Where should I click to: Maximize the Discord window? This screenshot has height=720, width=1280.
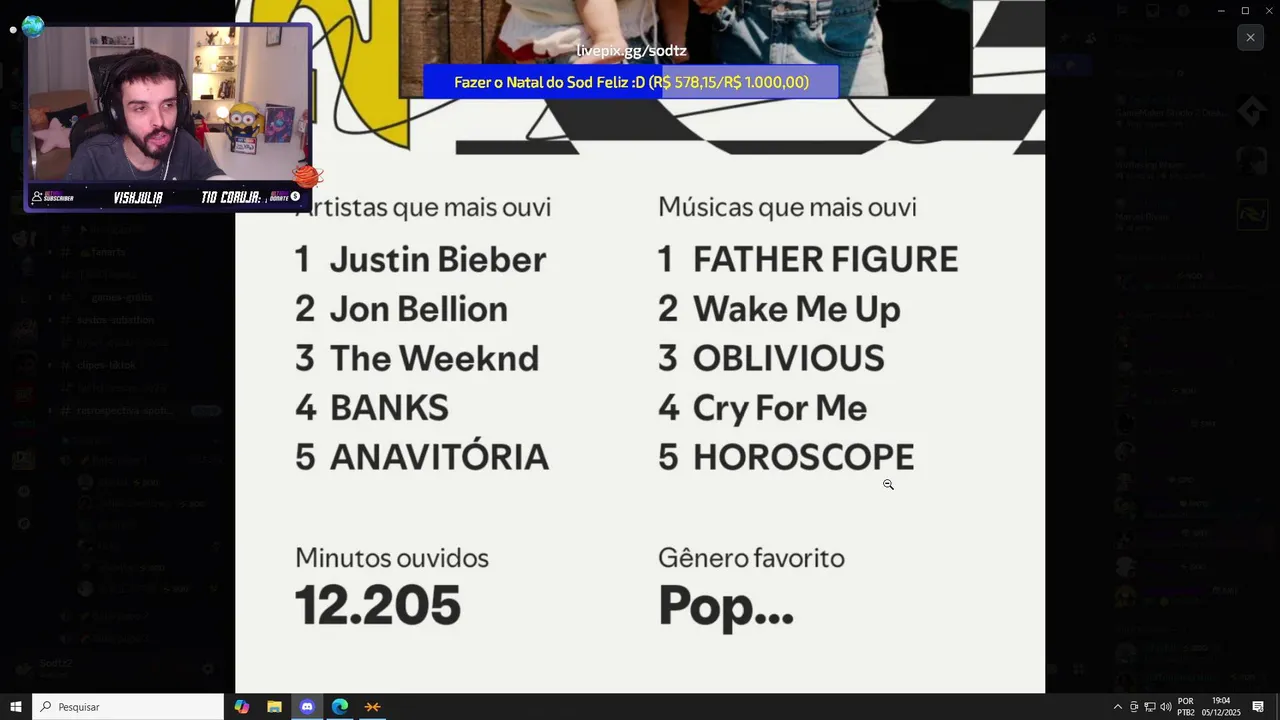[x=1245, y=10]
